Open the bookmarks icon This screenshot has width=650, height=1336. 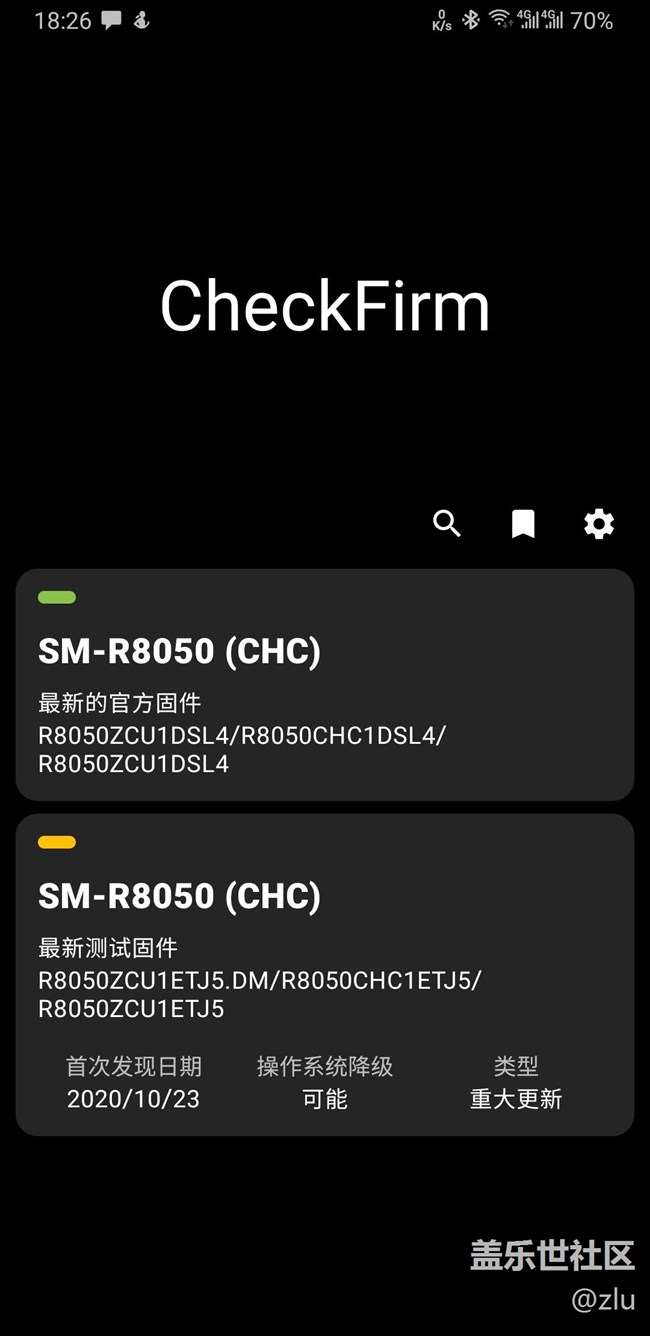pyautogui.click(x=523, y=523)
